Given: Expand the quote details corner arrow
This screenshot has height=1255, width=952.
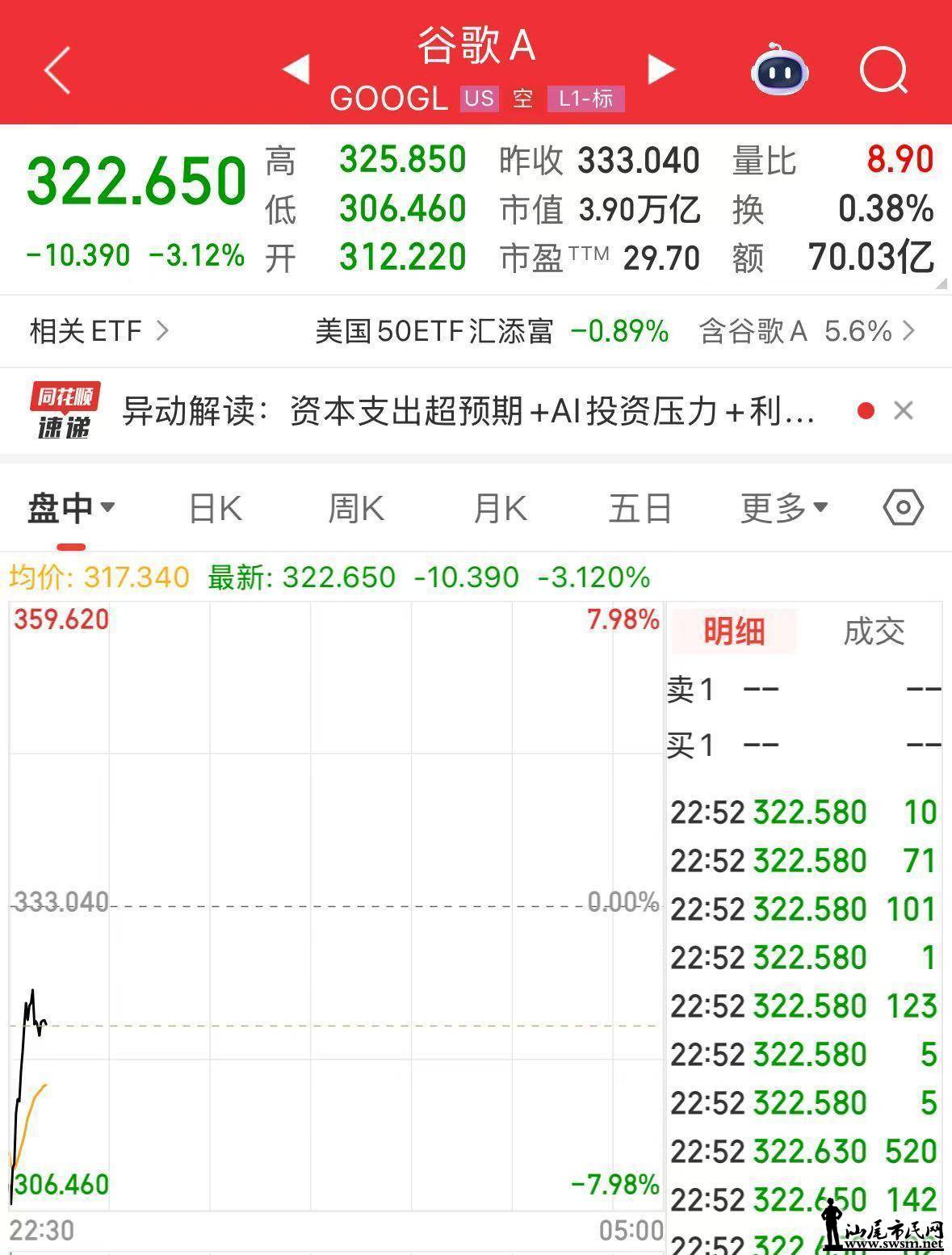Looking at the screenshot, I should tap(940, 283).
